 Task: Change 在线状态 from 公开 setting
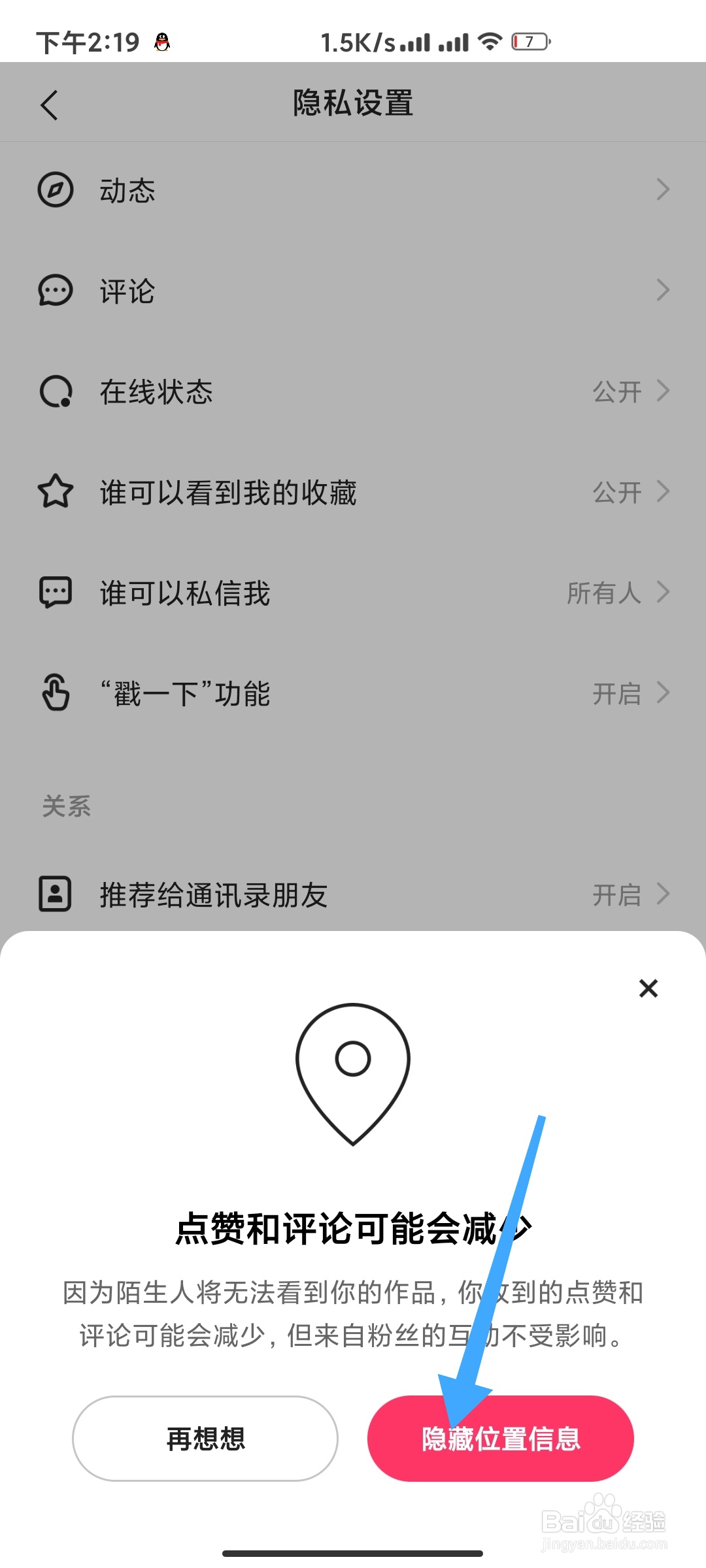pos(618,391)
